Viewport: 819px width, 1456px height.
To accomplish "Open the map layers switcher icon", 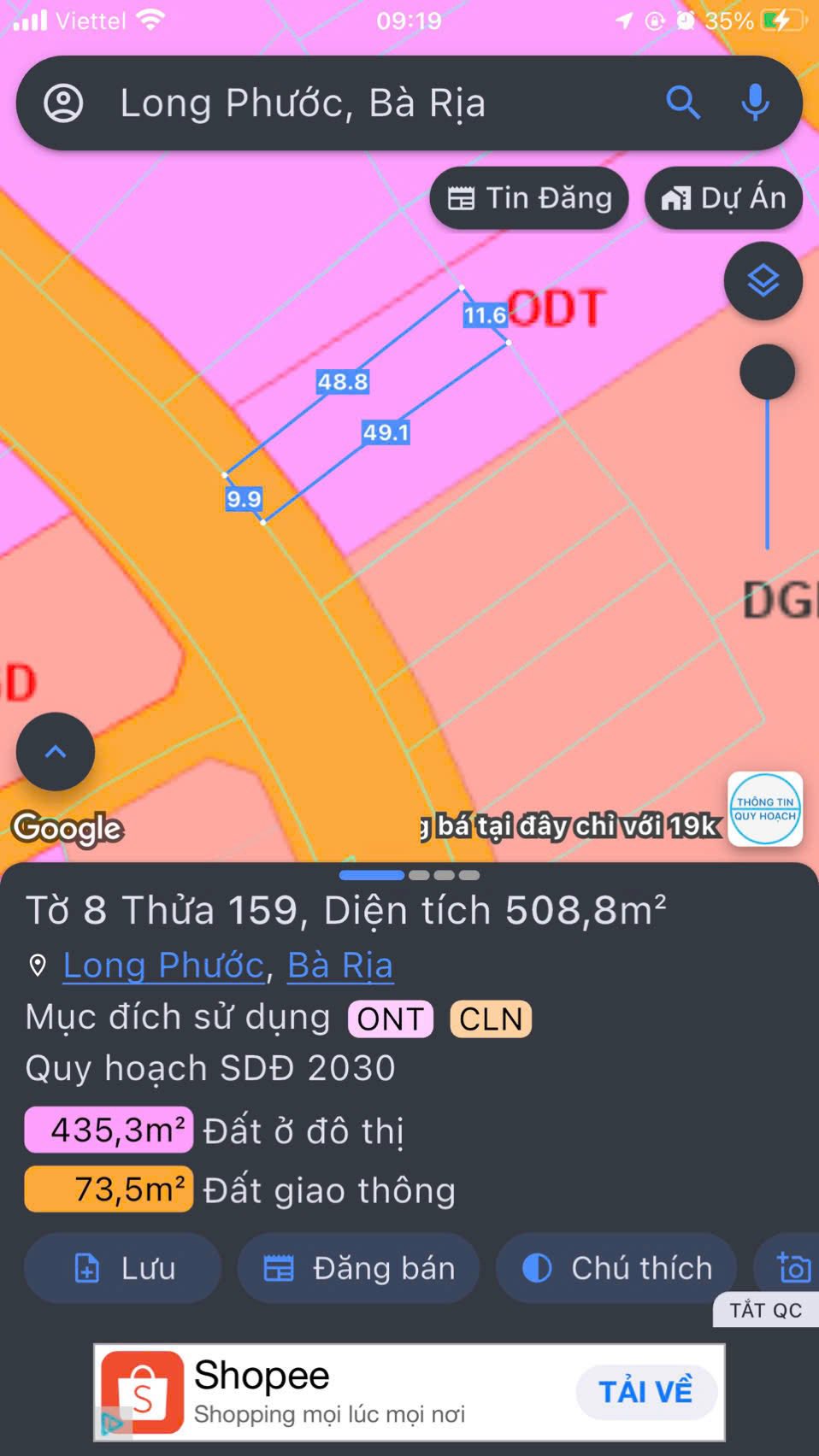I will coord(763,279).
